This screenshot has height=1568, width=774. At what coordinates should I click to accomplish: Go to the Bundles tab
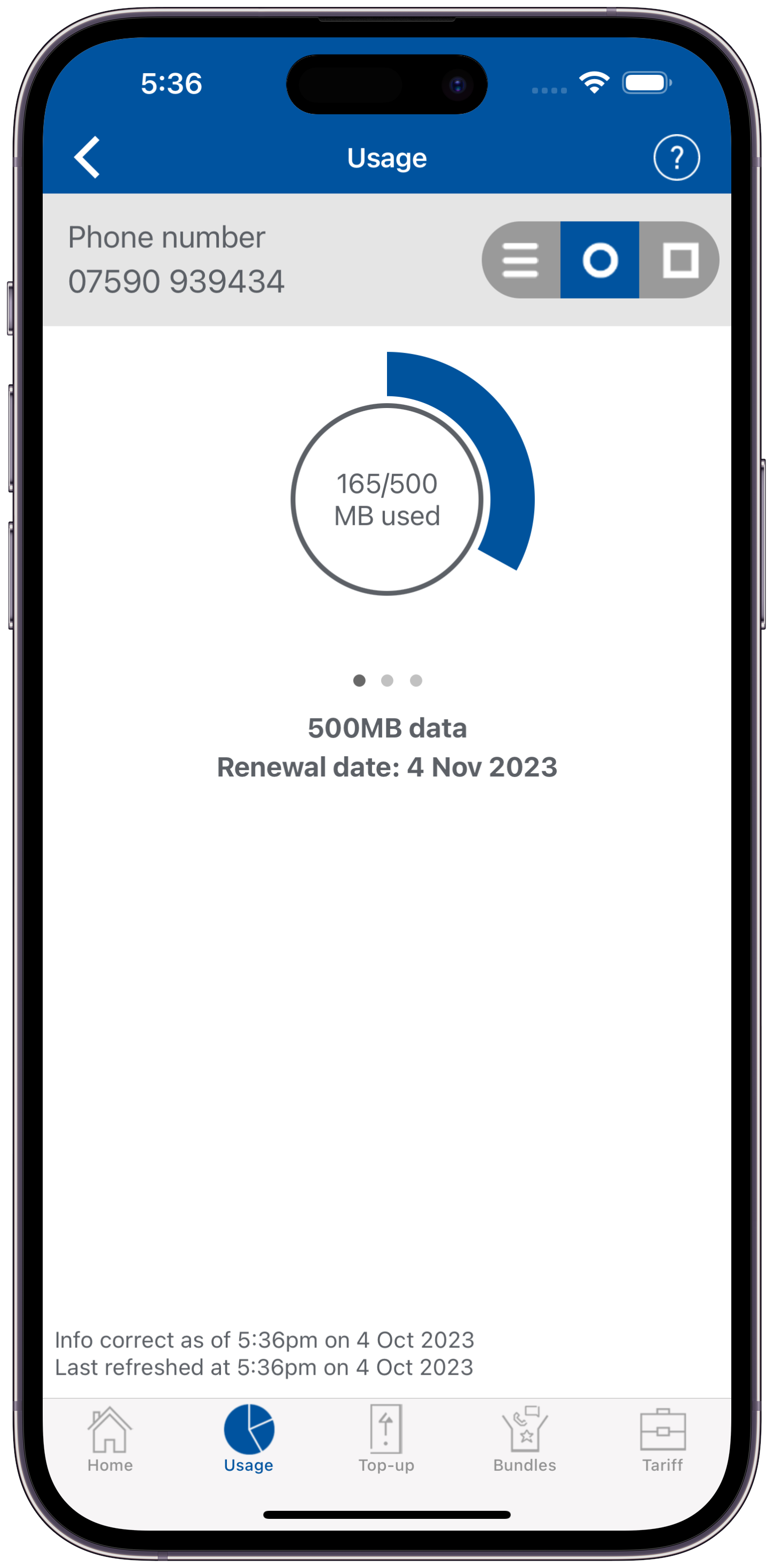click(525, 1439)
